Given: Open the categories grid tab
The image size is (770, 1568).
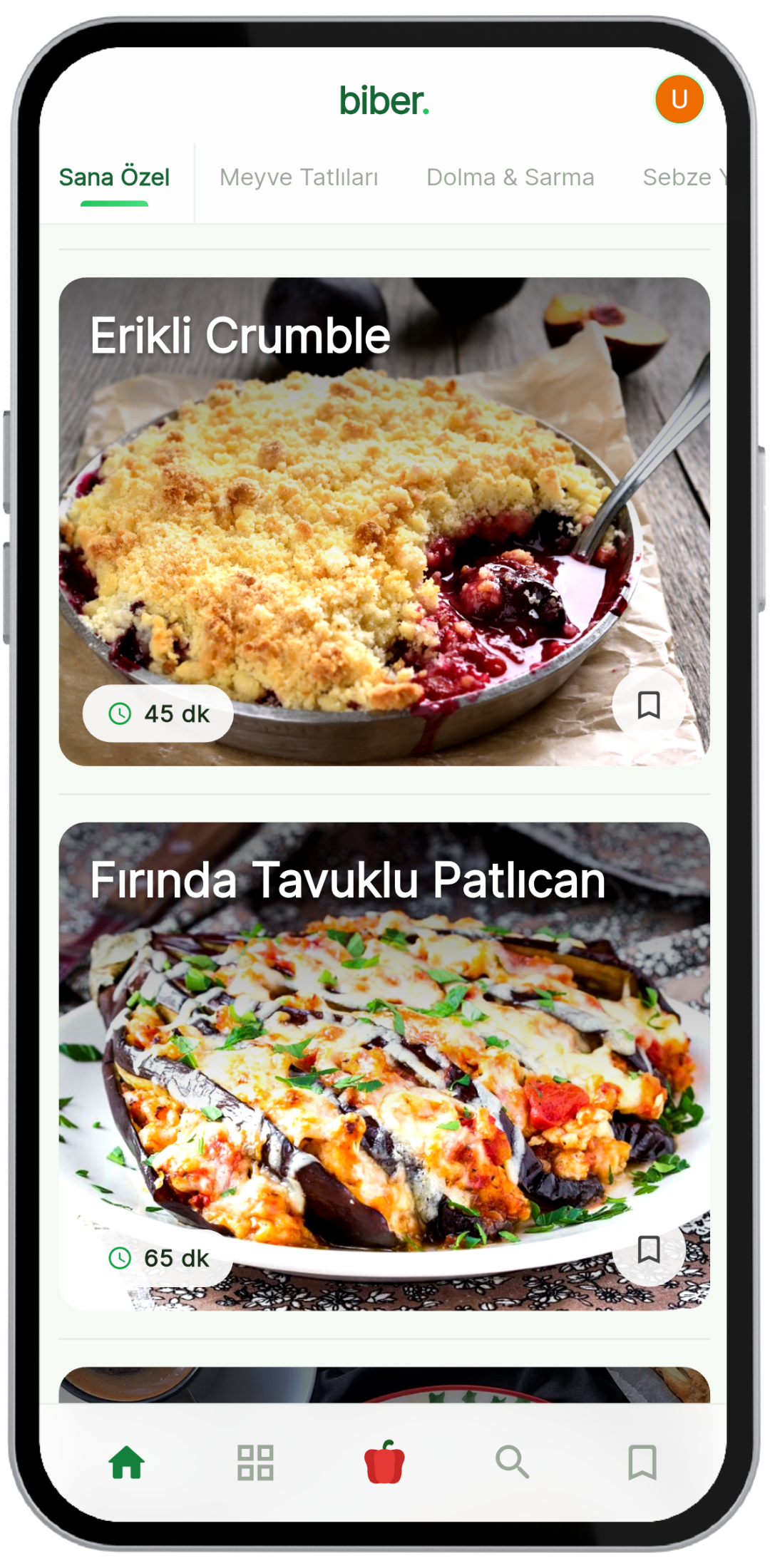Looking at the screenshot, I should click(x=255, y=1463).
